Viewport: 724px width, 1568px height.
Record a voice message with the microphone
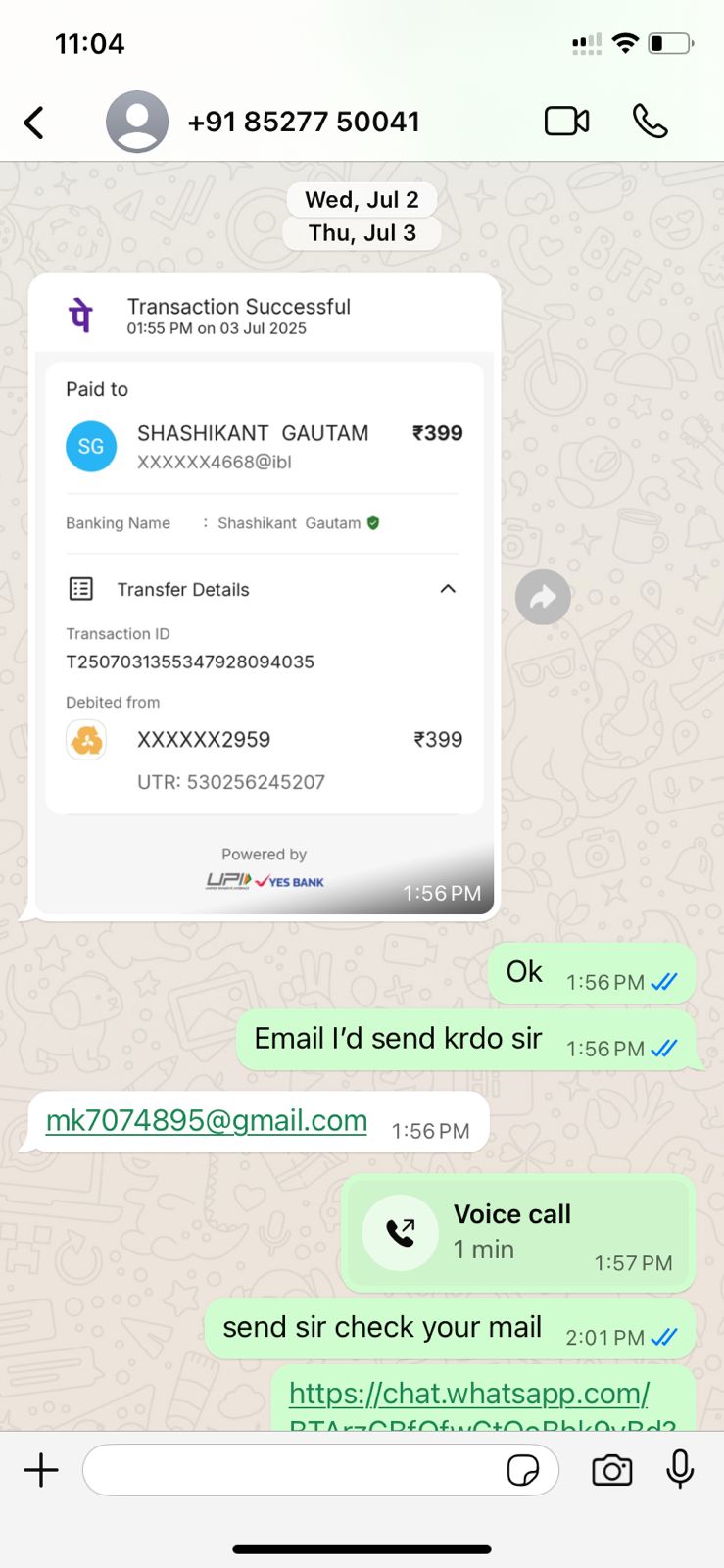pos(680,1470)
